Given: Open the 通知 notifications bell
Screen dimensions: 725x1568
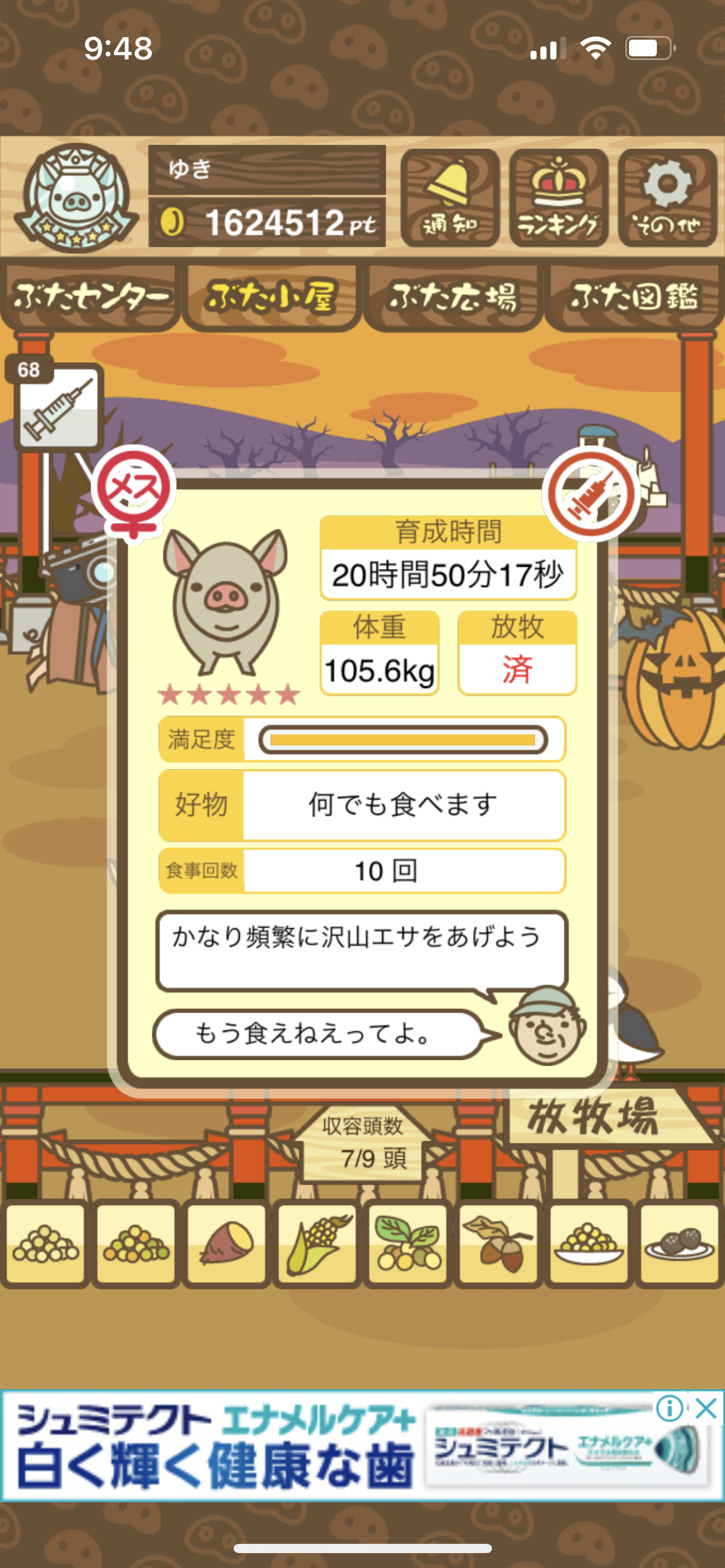Looking at the screenshot, I should pyautogui.click(x=450, y=198).
